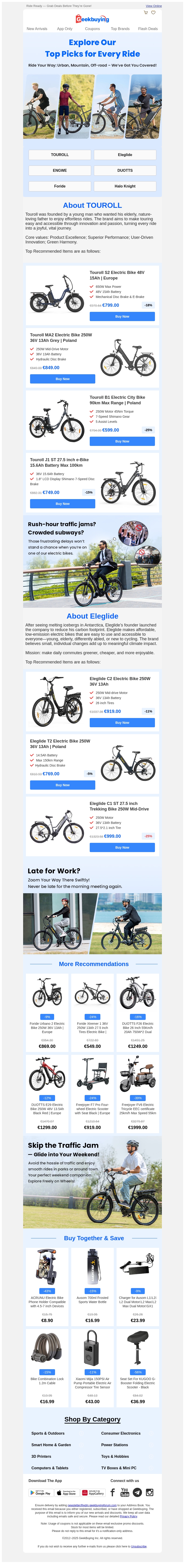Go to the New Arrivals section
185x1568 pixels.
pyautogui.click(x=37, y=29)
